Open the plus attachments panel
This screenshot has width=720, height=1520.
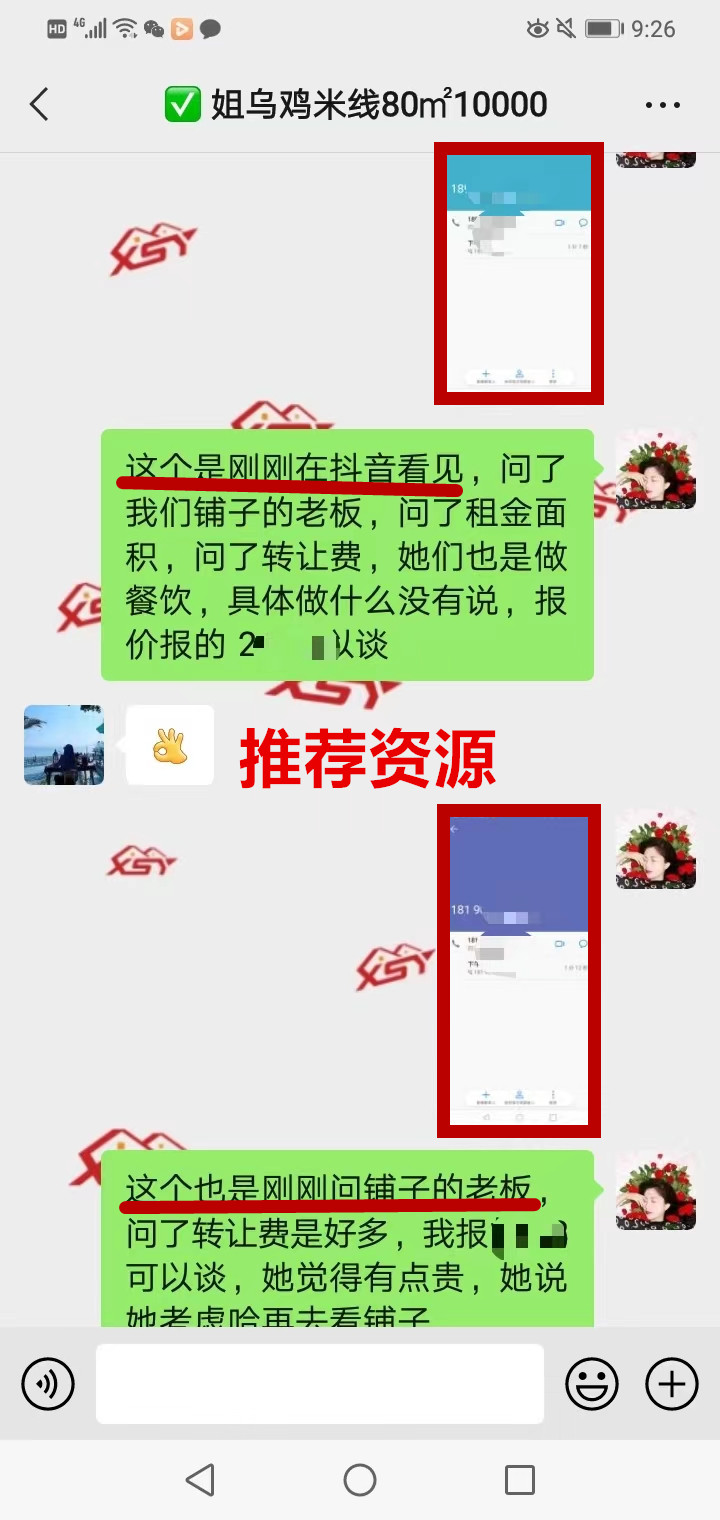click(672, 1384)
